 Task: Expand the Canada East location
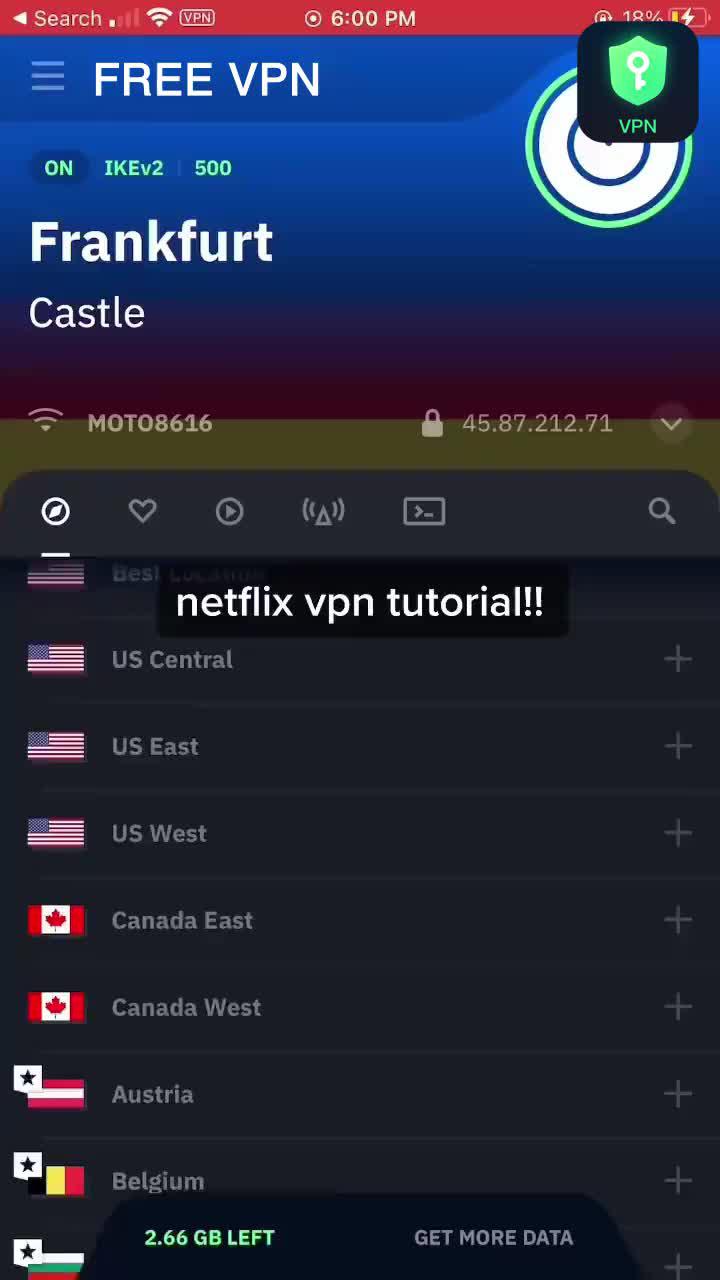click(x=677, y=920)
